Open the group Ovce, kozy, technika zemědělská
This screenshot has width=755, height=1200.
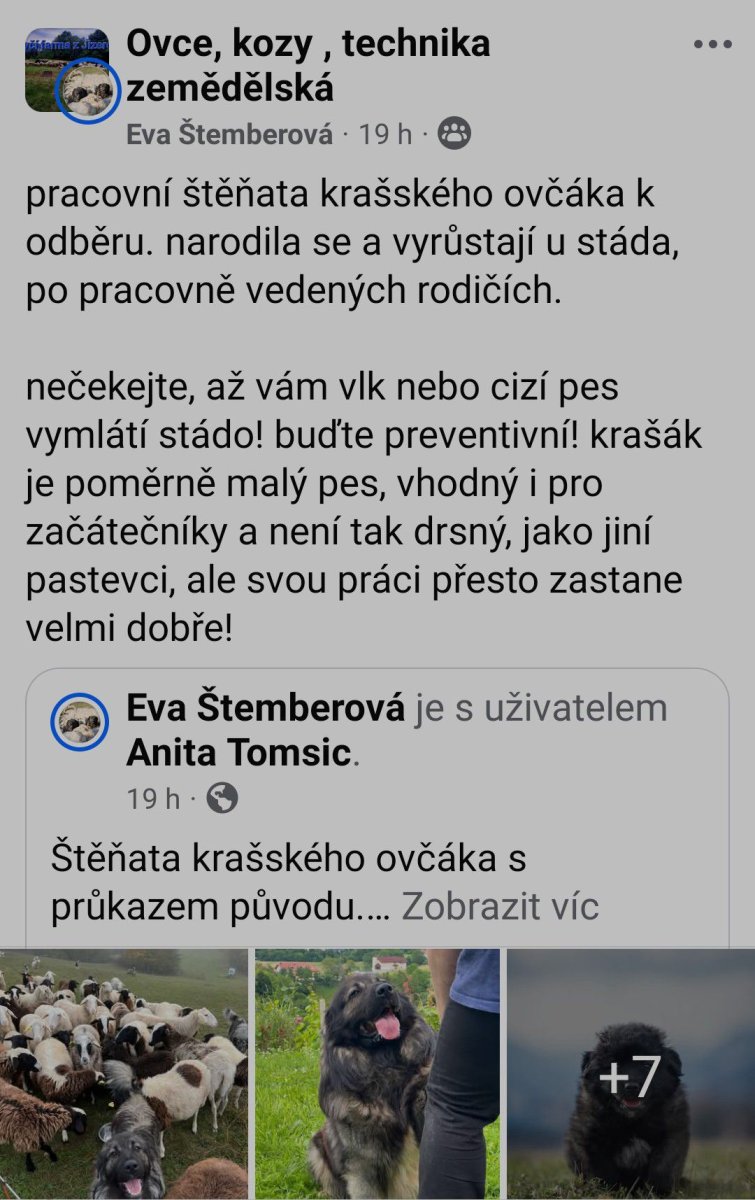307,65
